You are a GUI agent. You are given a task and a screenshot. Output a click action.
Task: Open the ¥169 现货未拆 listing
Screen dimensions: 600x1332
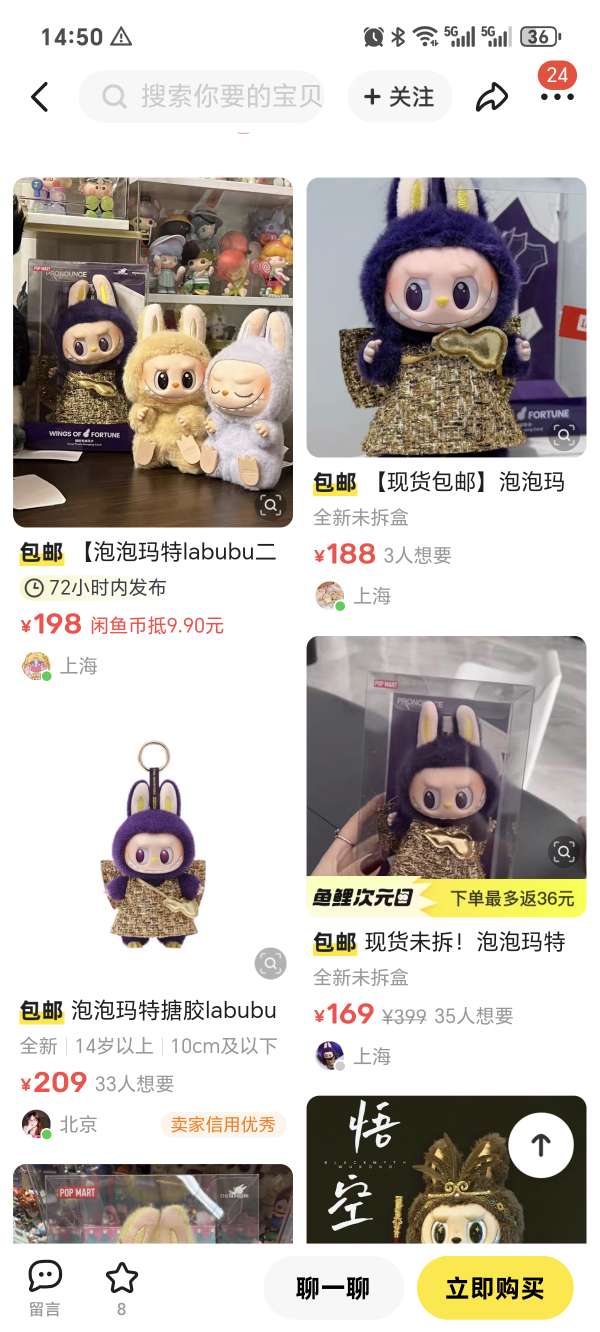pos(446,757)
